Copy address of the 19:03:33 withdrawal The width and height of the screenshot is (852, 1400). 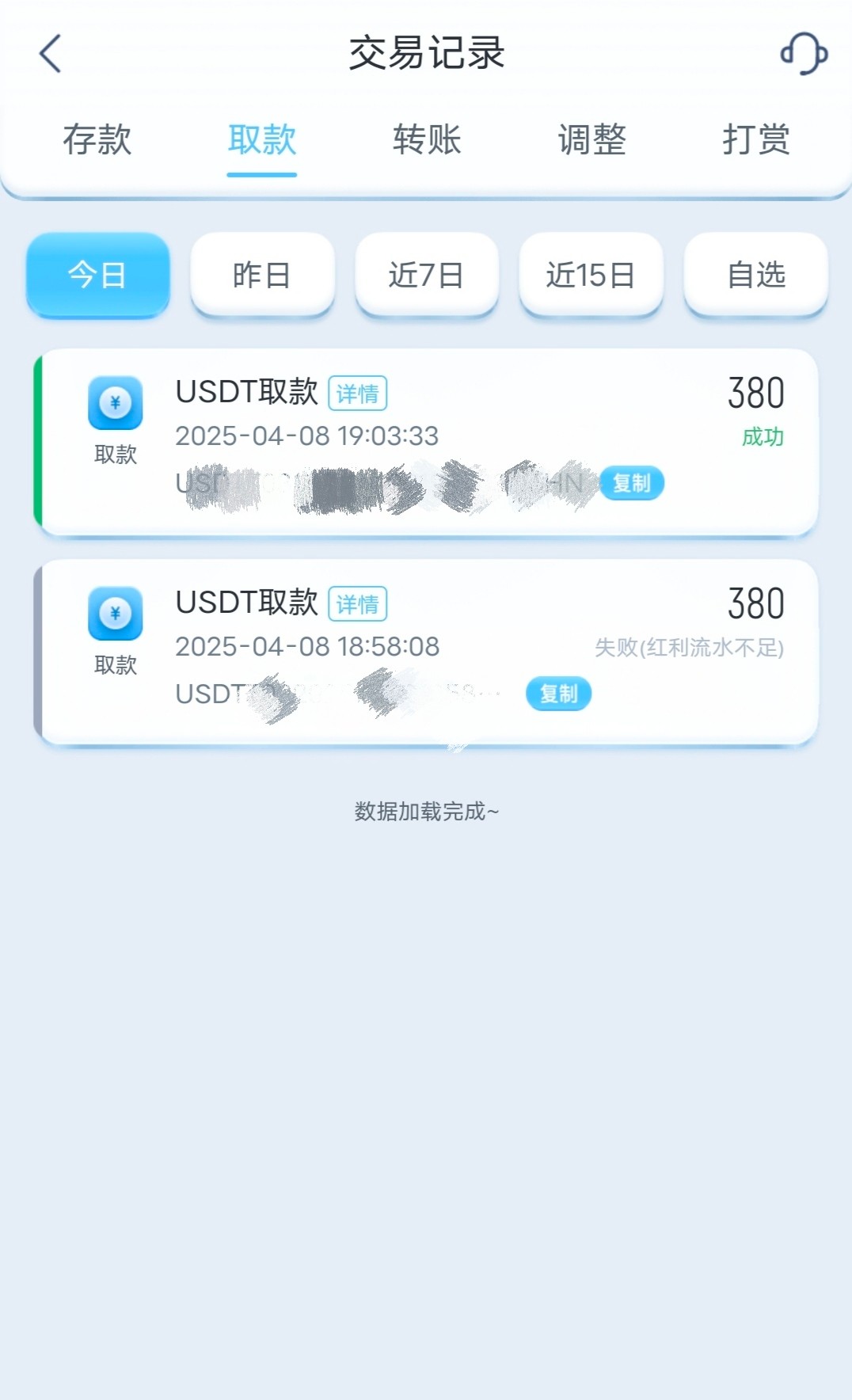631,483
